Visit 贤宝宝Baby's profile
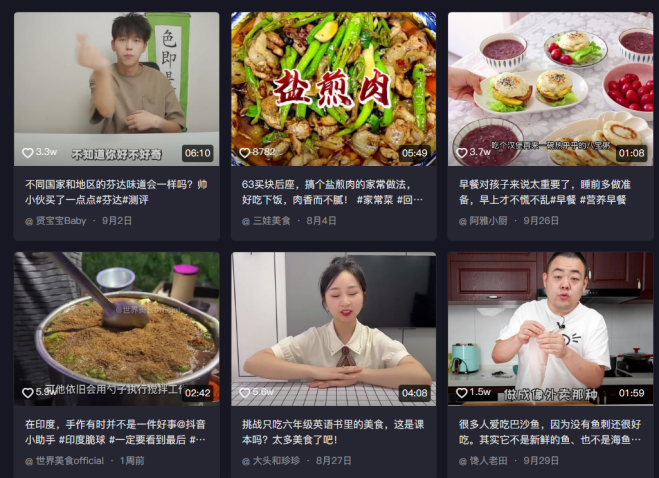The height and width of the screenshot is (478, 659). point(61,221)
